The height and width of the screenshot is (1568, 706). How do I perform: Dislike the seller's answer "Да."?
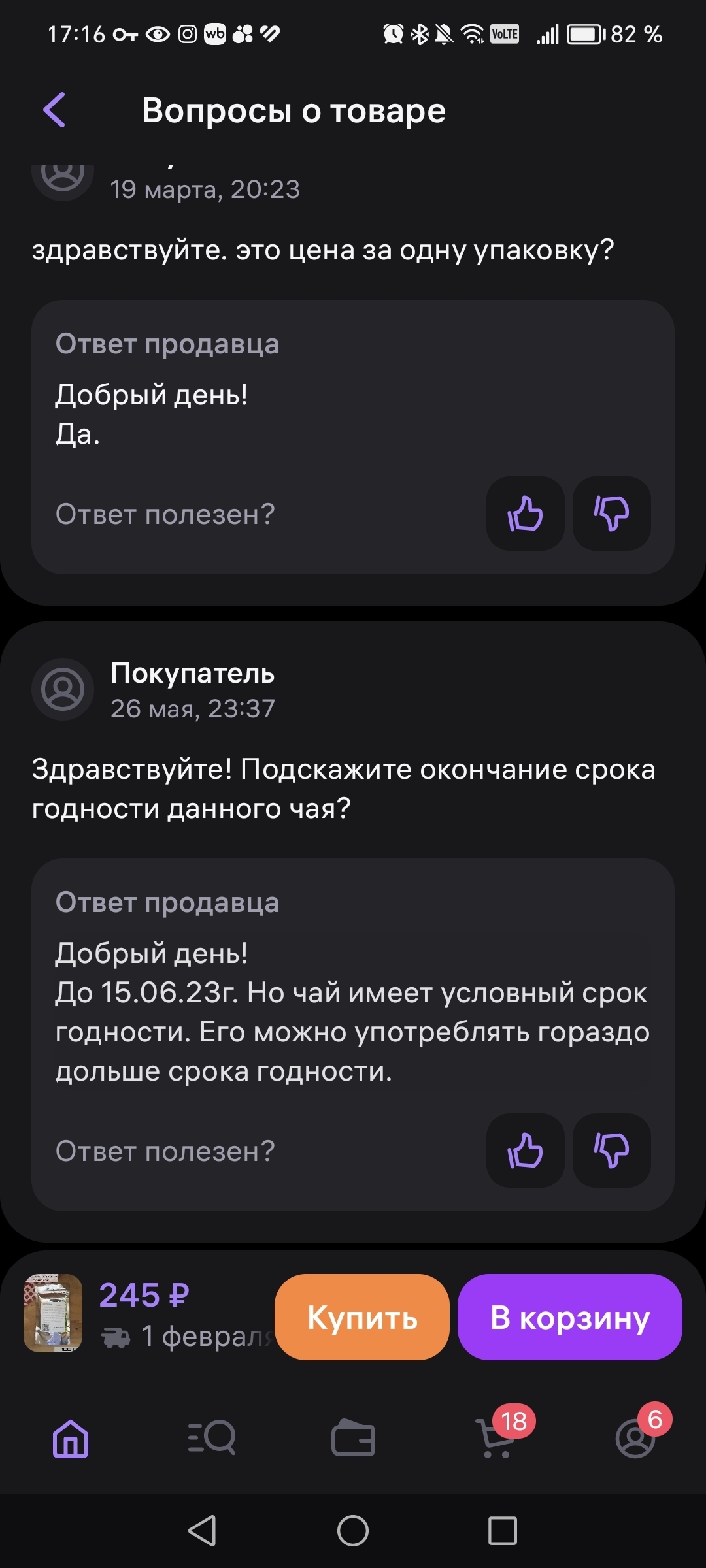[x=611, y=514]
